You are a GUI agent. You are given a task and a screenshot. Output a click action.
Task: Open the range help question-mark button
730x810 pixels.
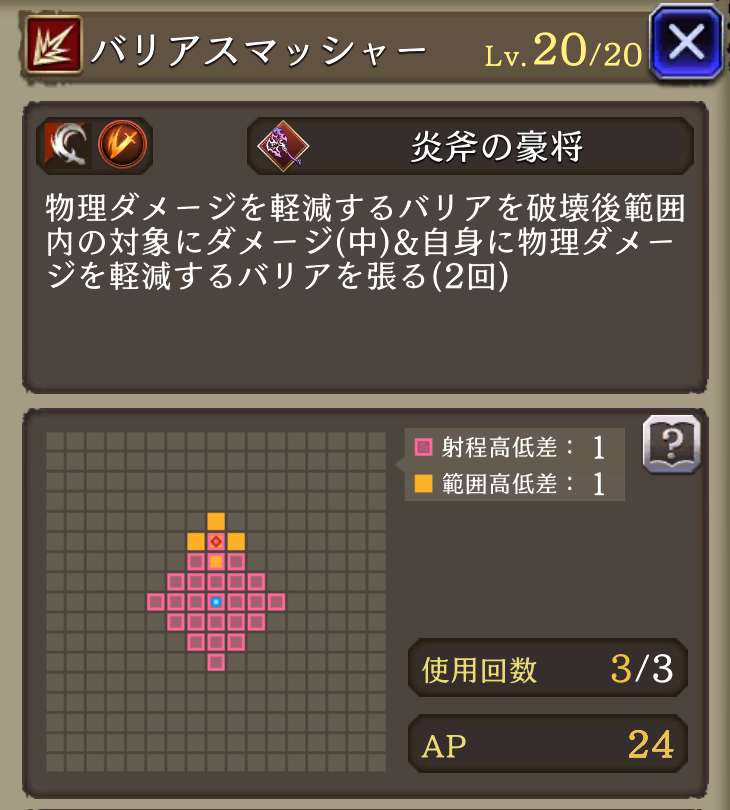[671, 444]
